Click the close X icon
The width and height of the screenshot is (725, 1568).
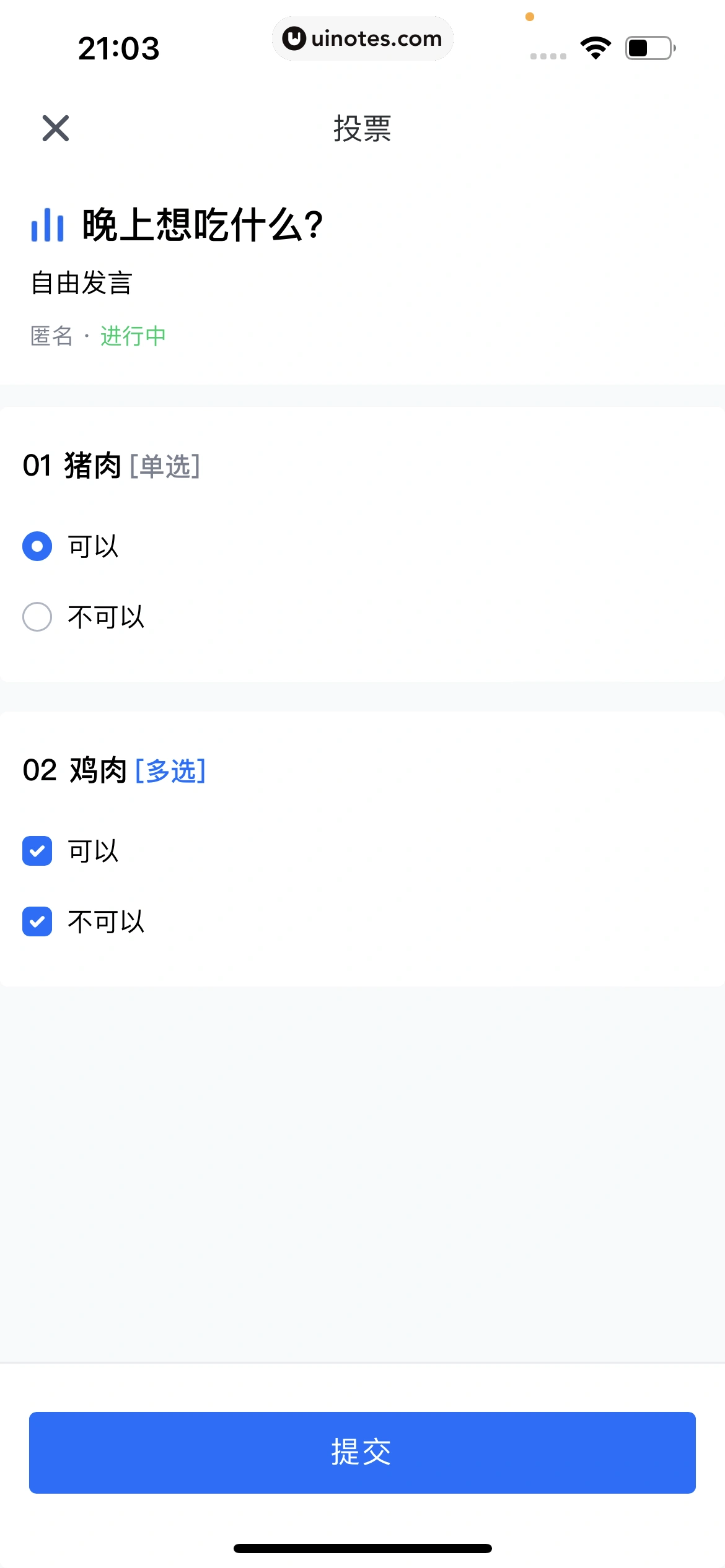(55, 129)
